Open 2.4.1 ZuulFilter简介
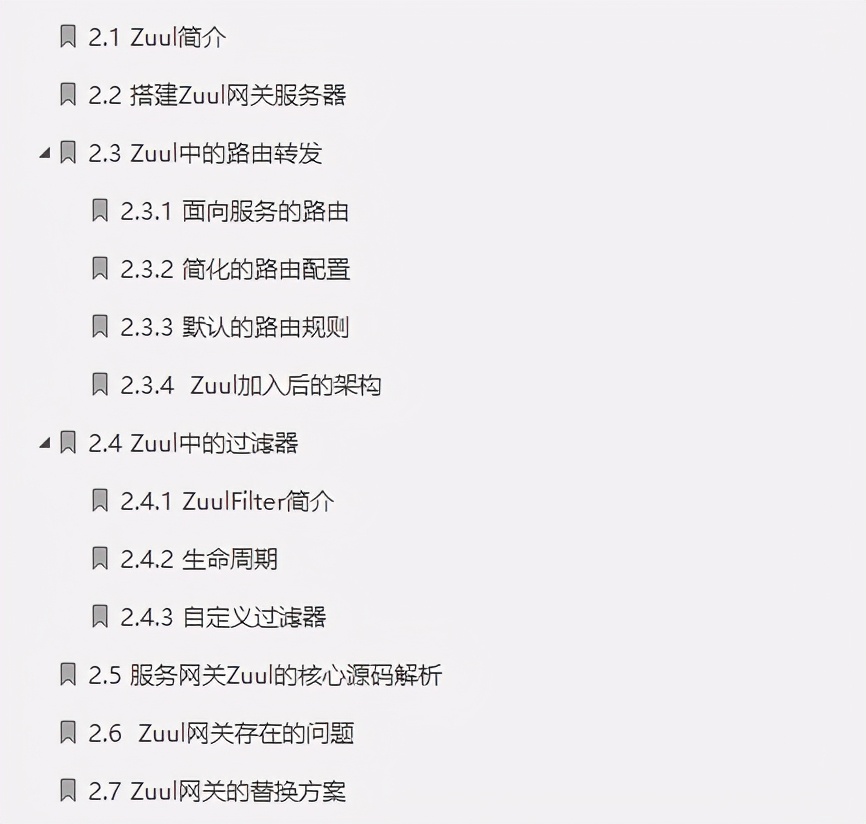This screenshot has width=866, height=824. coord(227,501)
